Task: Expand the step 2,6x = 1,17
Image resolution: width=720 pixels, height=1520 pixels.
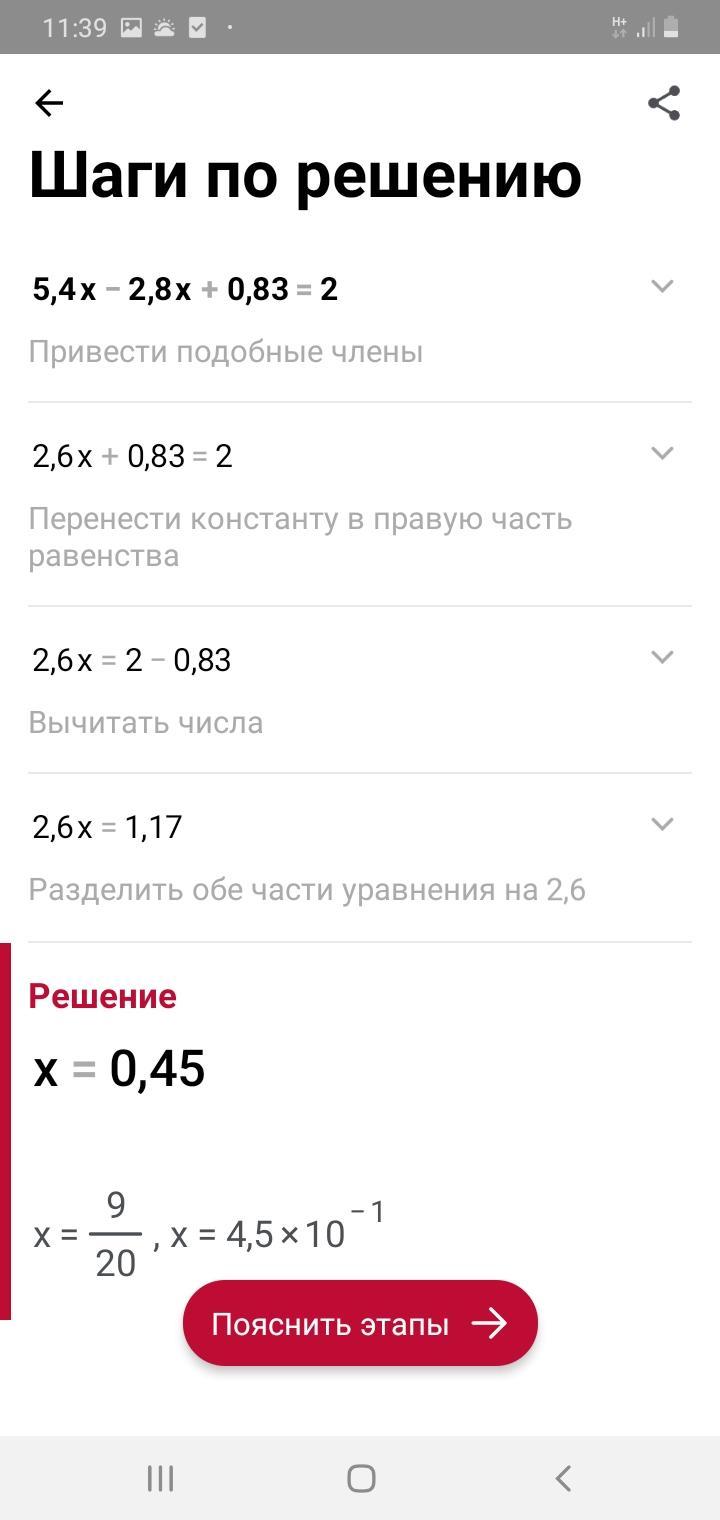Action: pyautogui.click(x=661, y=825)
